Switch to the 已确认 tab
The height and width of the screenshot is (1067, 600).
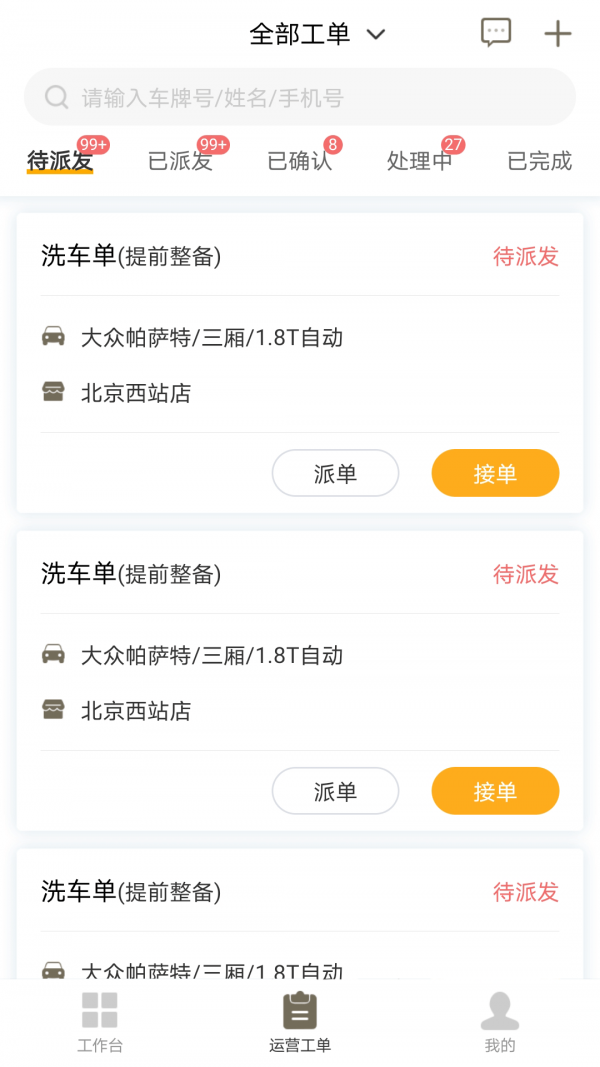pos(300,161)
